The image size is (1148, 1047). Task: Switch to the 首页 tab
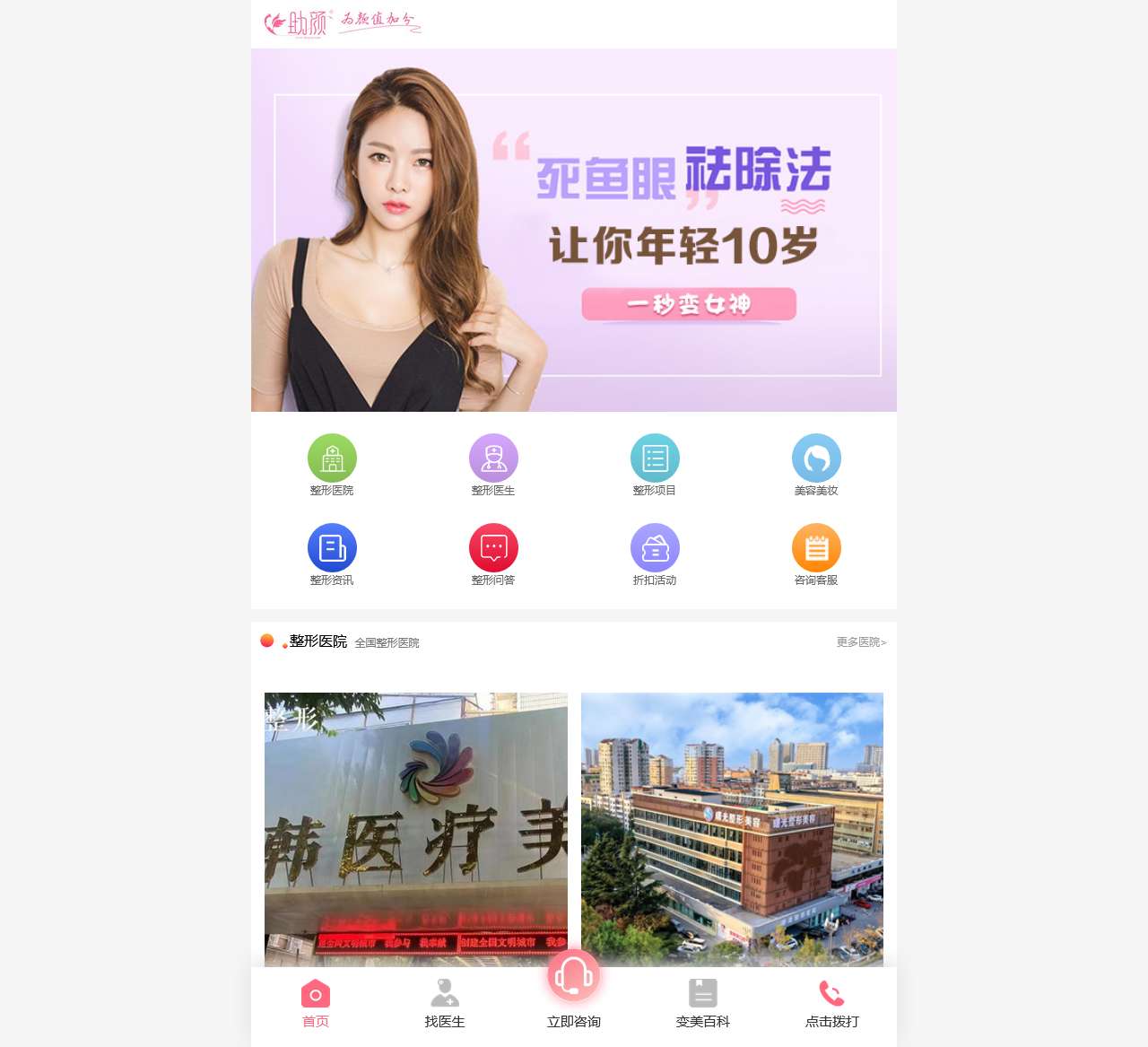[x=316, y=1004]
